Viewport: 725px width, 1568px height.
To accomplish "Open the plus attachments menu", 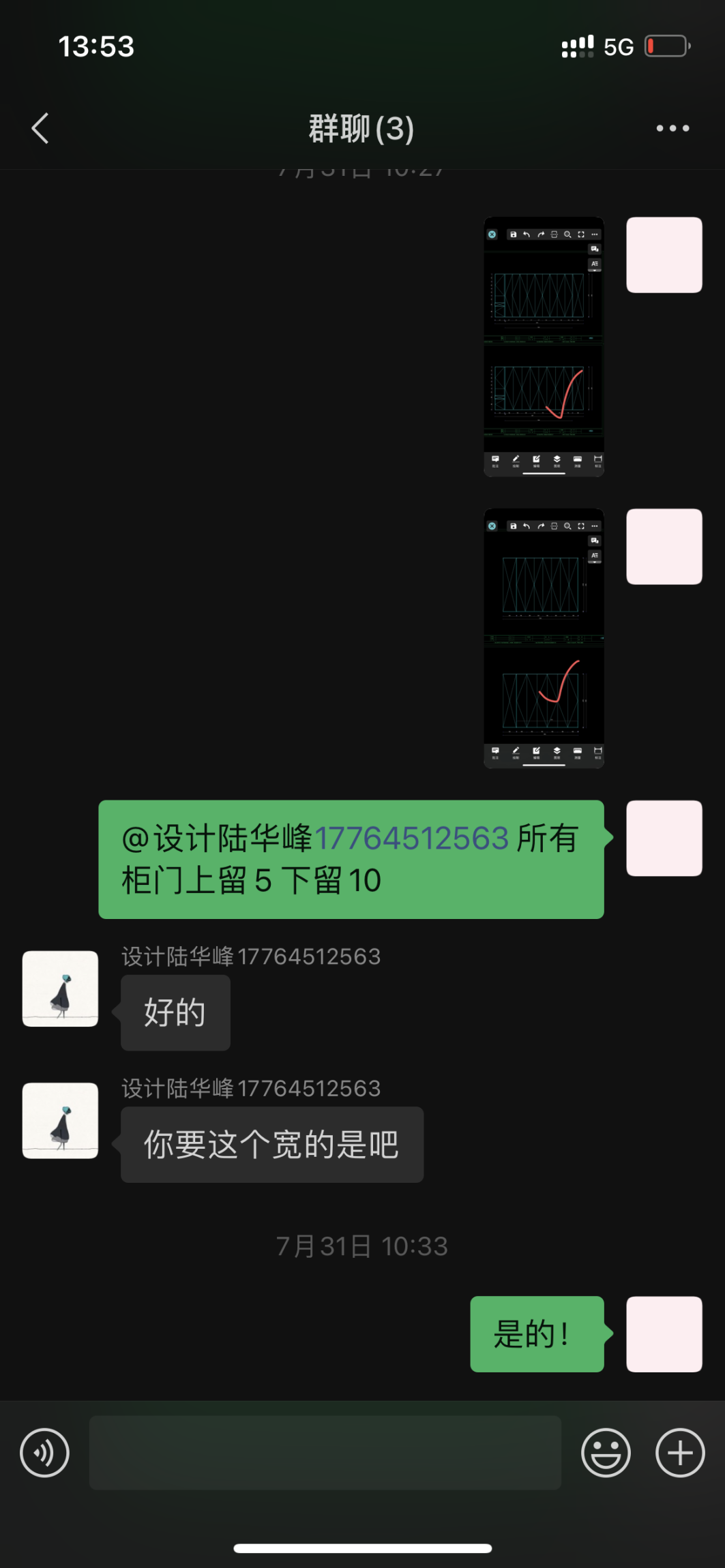I will click(x=680, y=1453).
